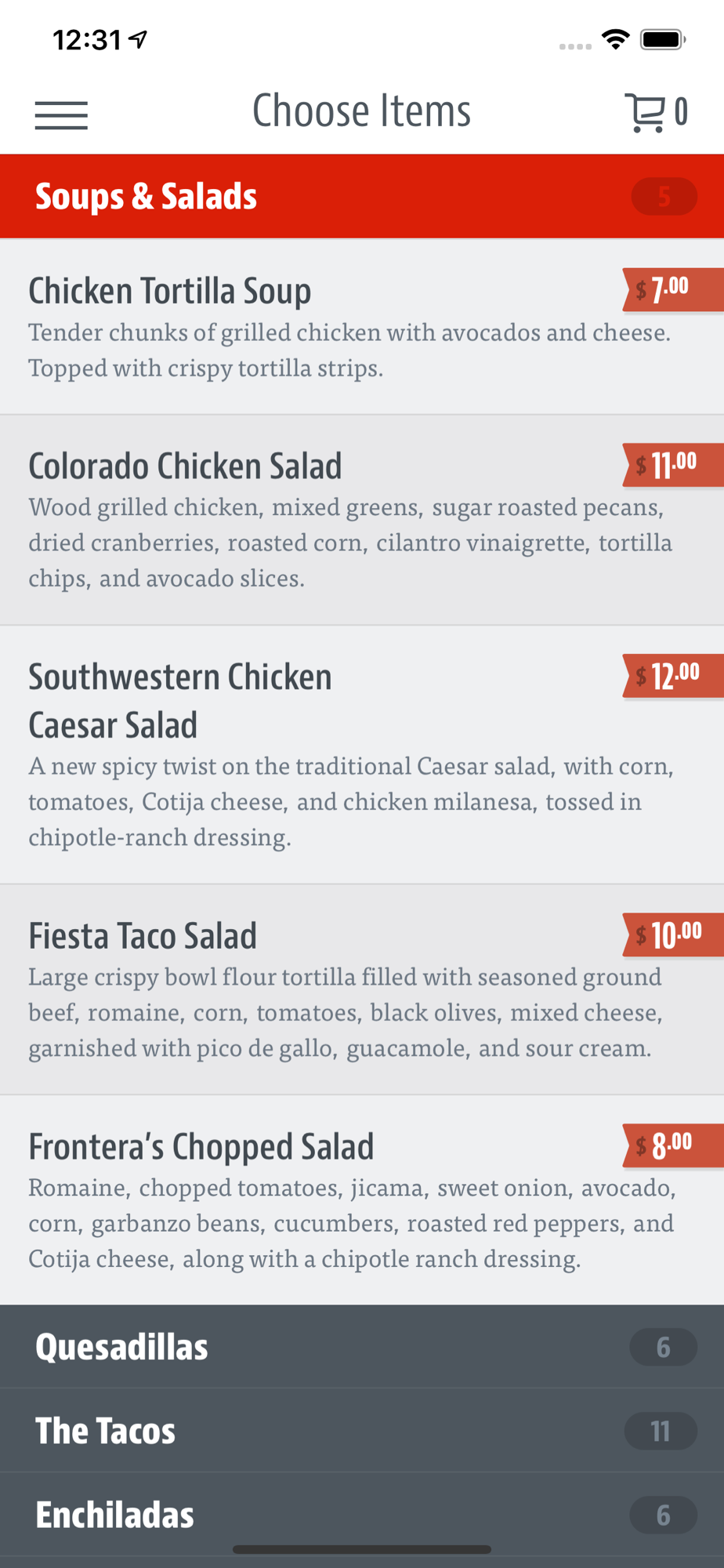Open Southwestern Chicken Caesar Salad item
The width and height of the screenshot is (724, 1568).
coord(362,755)
